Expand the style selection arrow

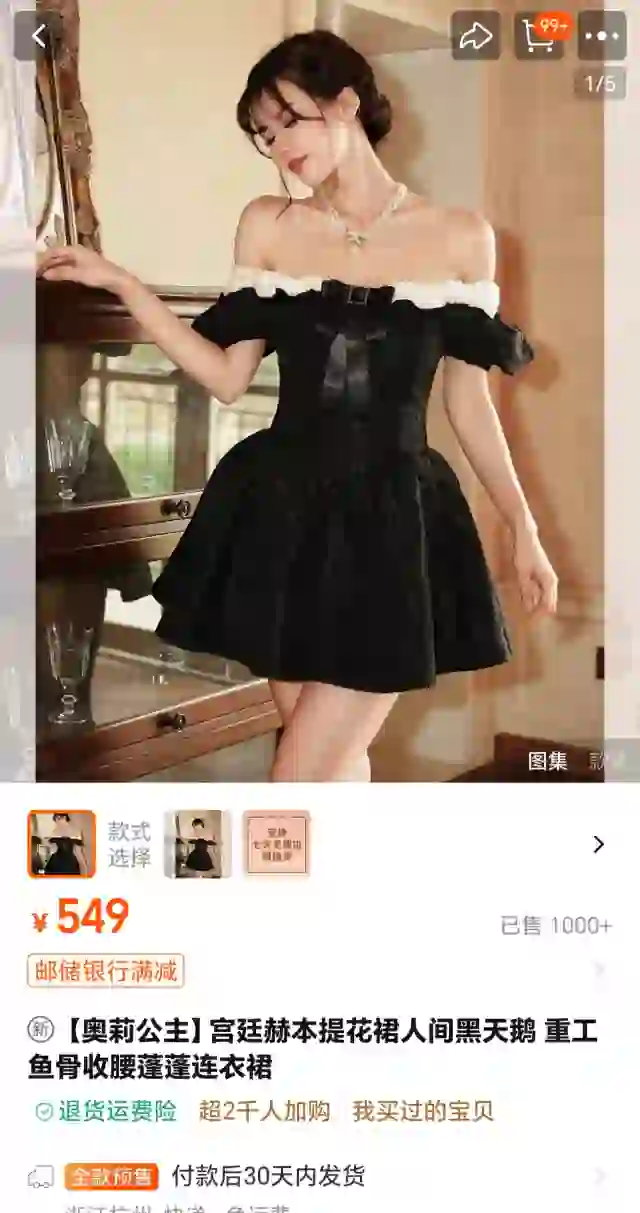click(x=598, y=844)
